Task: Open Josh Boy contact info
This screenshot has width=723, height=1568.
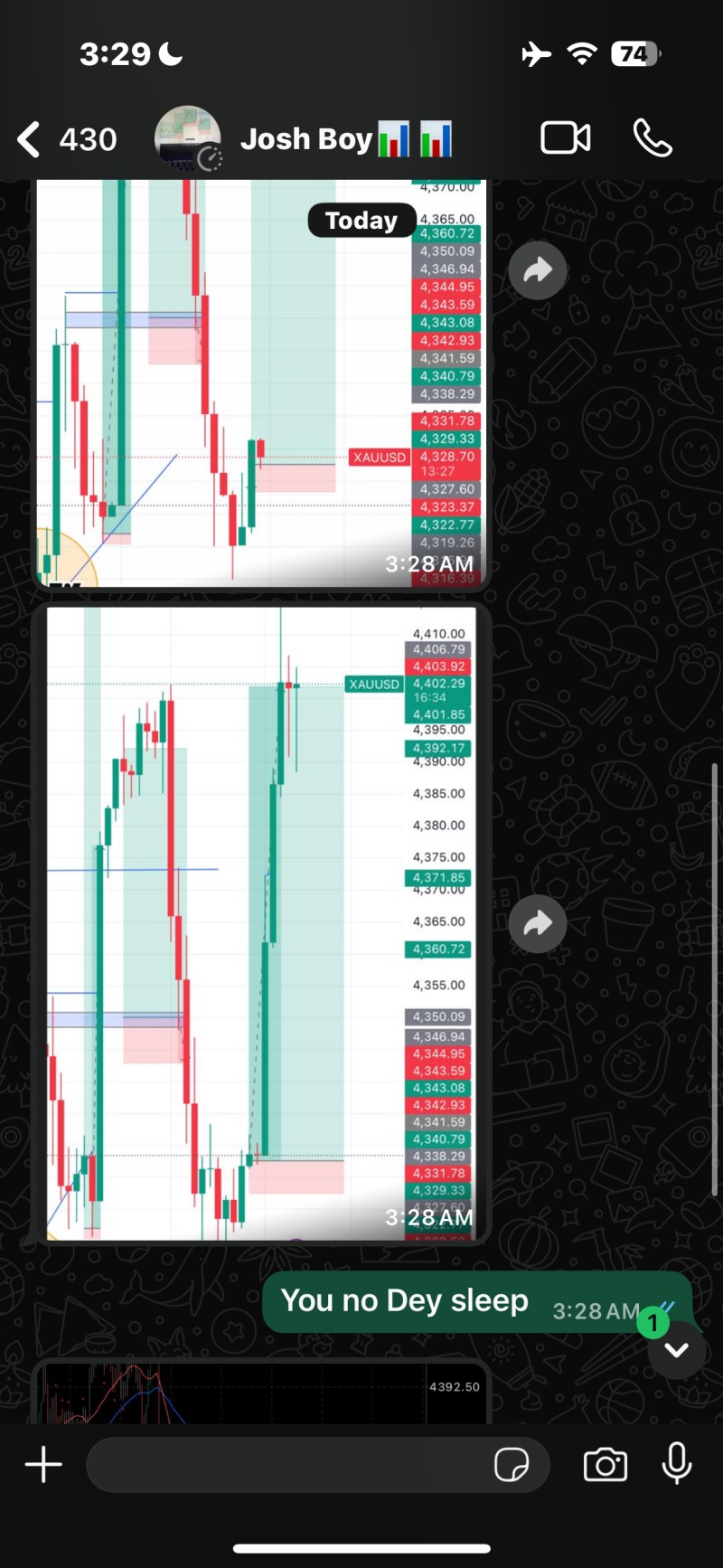Action: tap(347, 139)
